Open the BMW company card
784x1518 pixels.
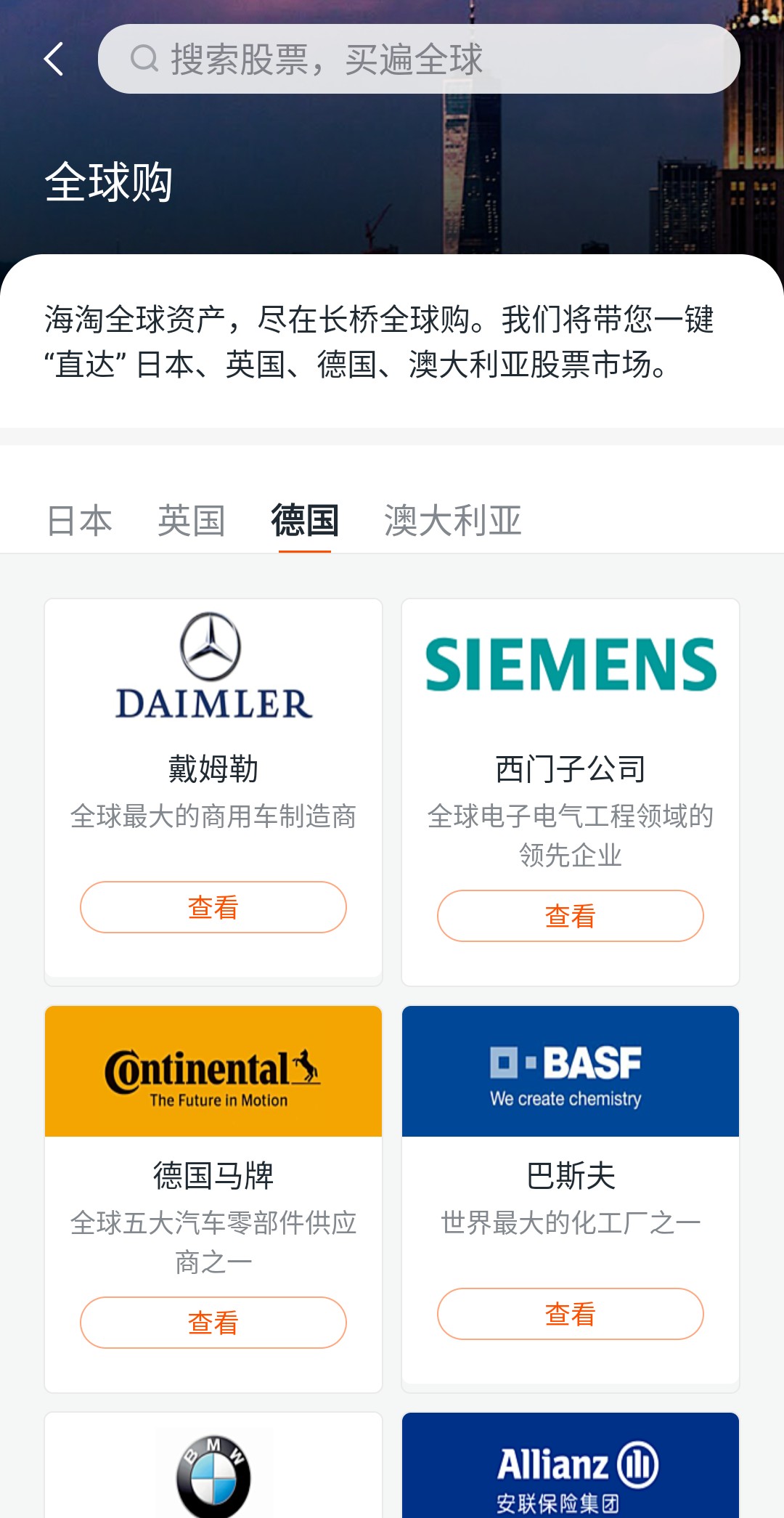click(213, 1465)
